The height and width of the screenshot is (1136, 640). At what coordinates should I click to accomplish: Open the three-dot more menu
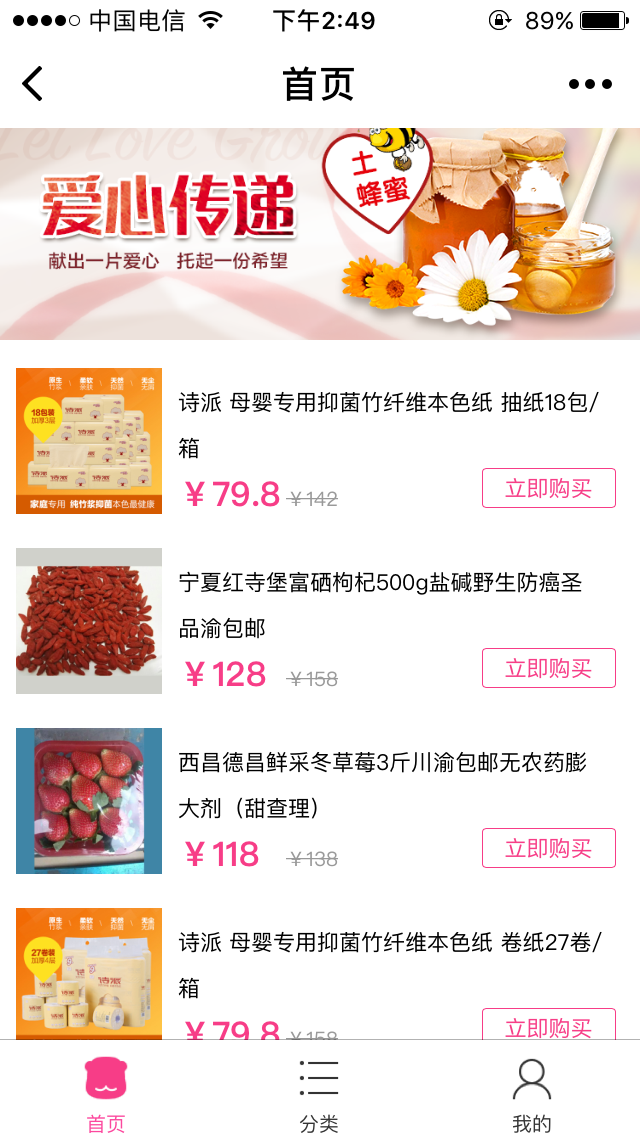pos(590,84)
